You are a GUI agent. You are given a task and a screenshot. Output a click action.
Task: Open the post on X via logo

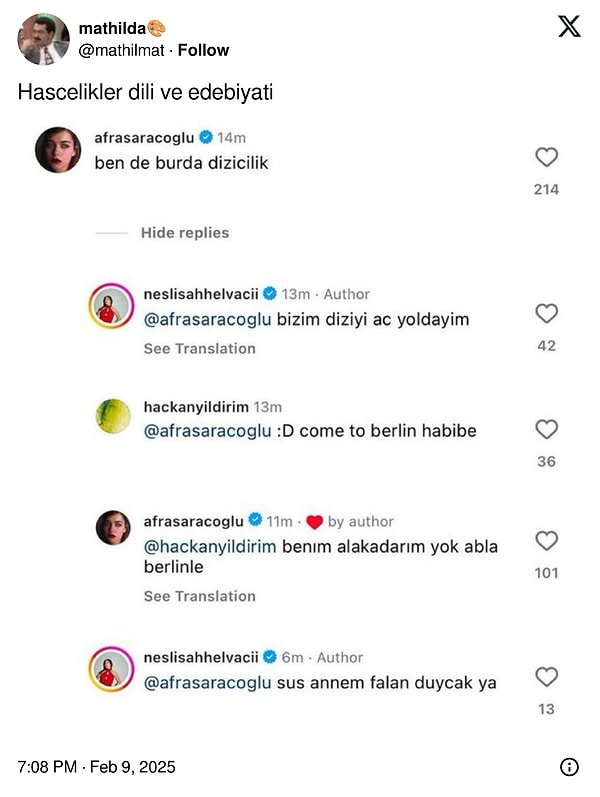click(x=569, y=27)
